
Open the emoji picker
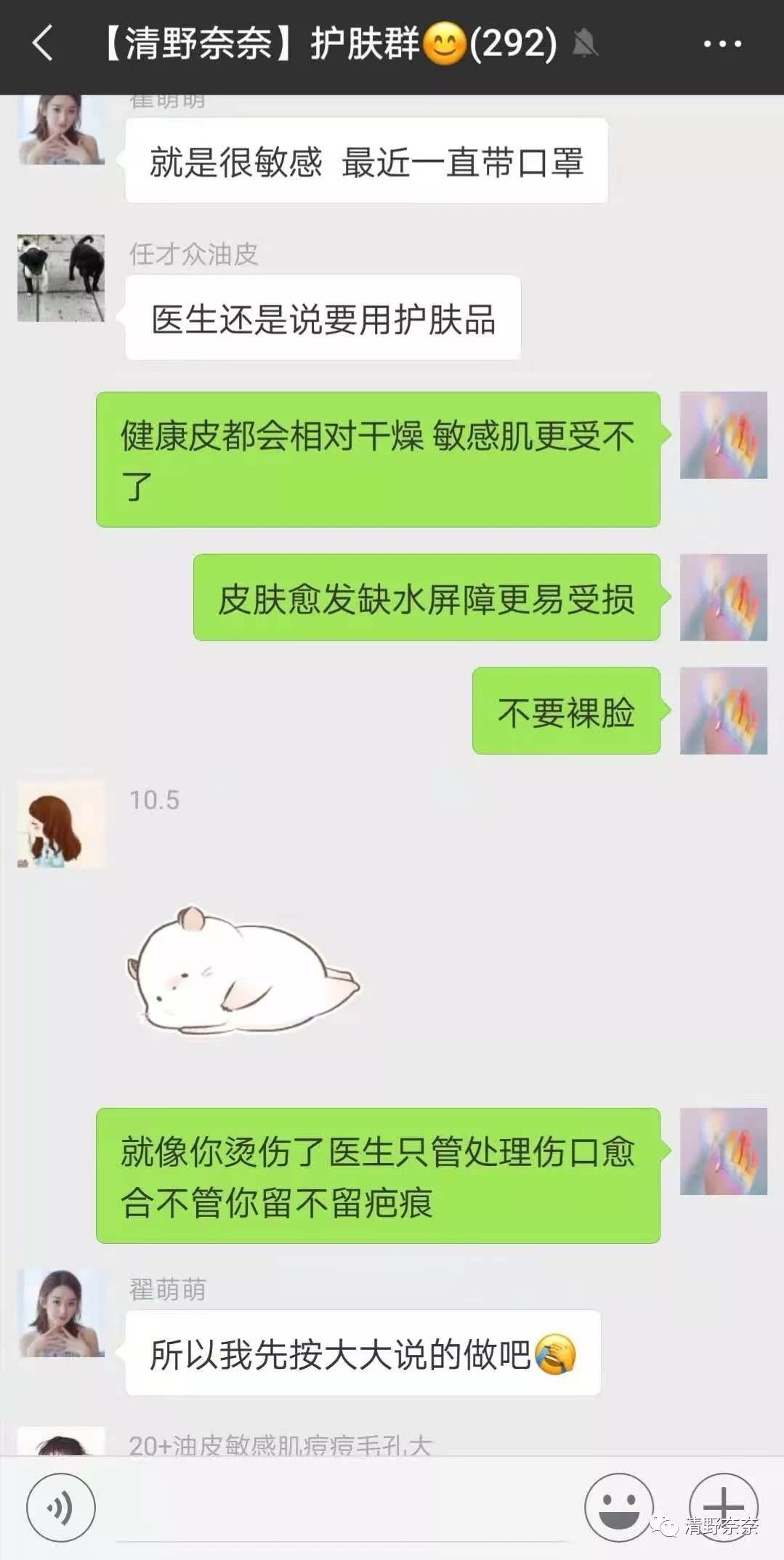pos(619,1508)
